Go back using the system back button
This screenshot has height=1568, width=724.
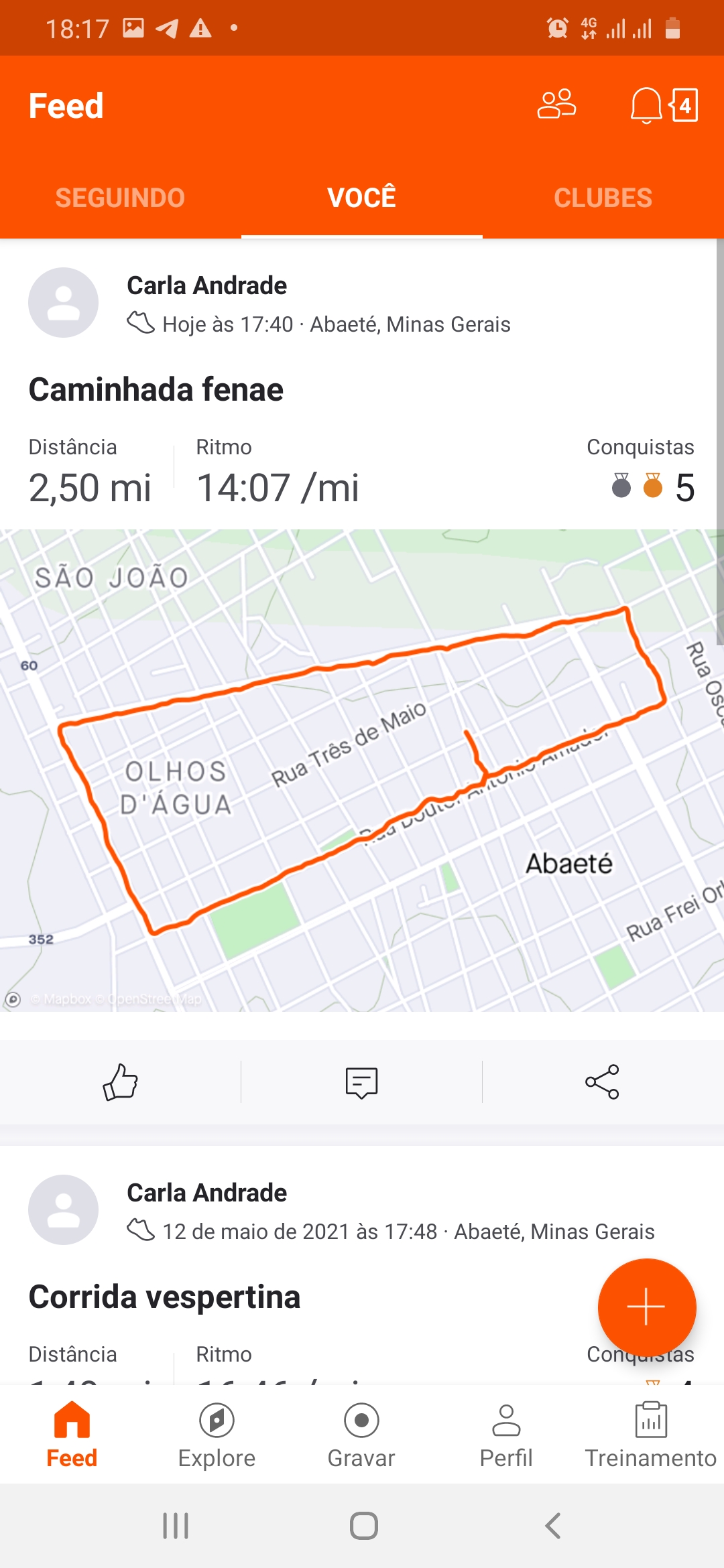coord(552,1526)
